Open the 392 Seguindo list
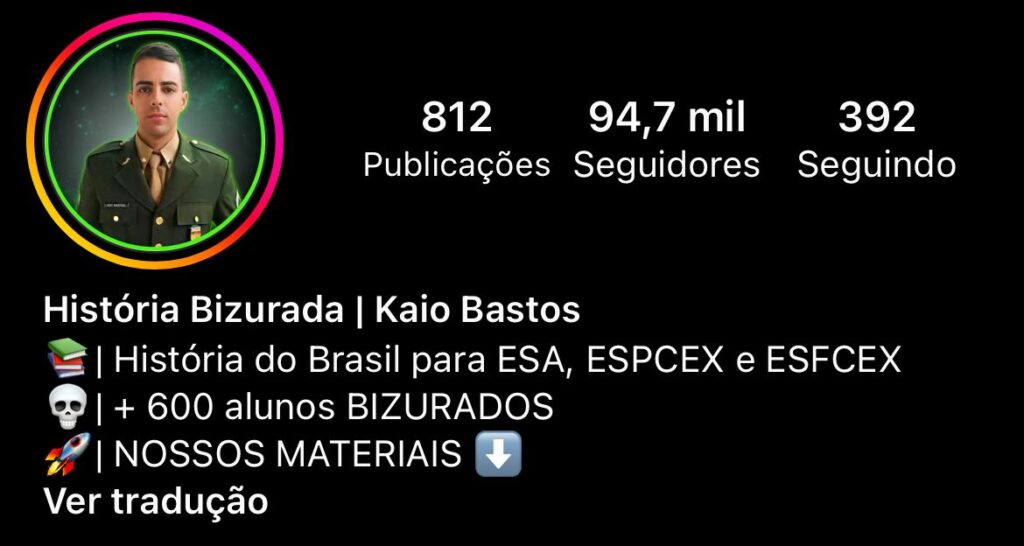The height and width of the screenshot is (546, 1024). pyautogui.click(x=876, y=140)
